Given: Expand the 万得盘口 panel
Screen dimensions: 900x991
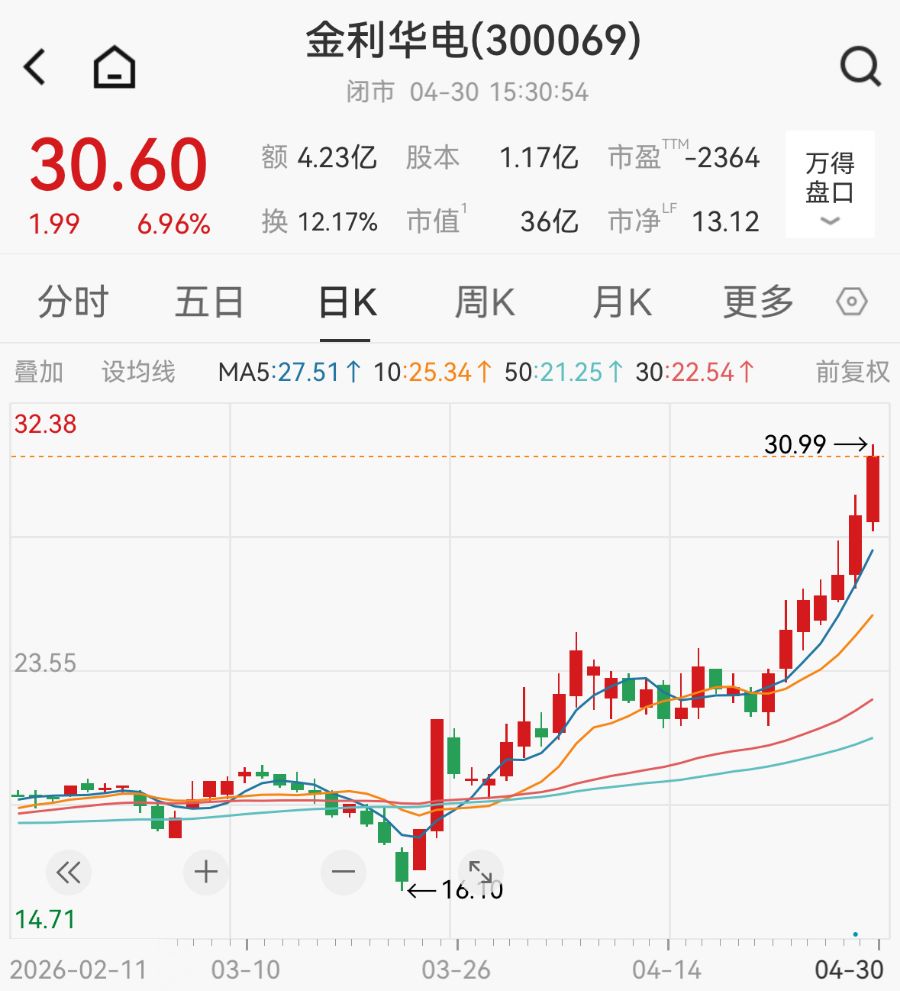Looking at the screenshot, I should [830, 185].
